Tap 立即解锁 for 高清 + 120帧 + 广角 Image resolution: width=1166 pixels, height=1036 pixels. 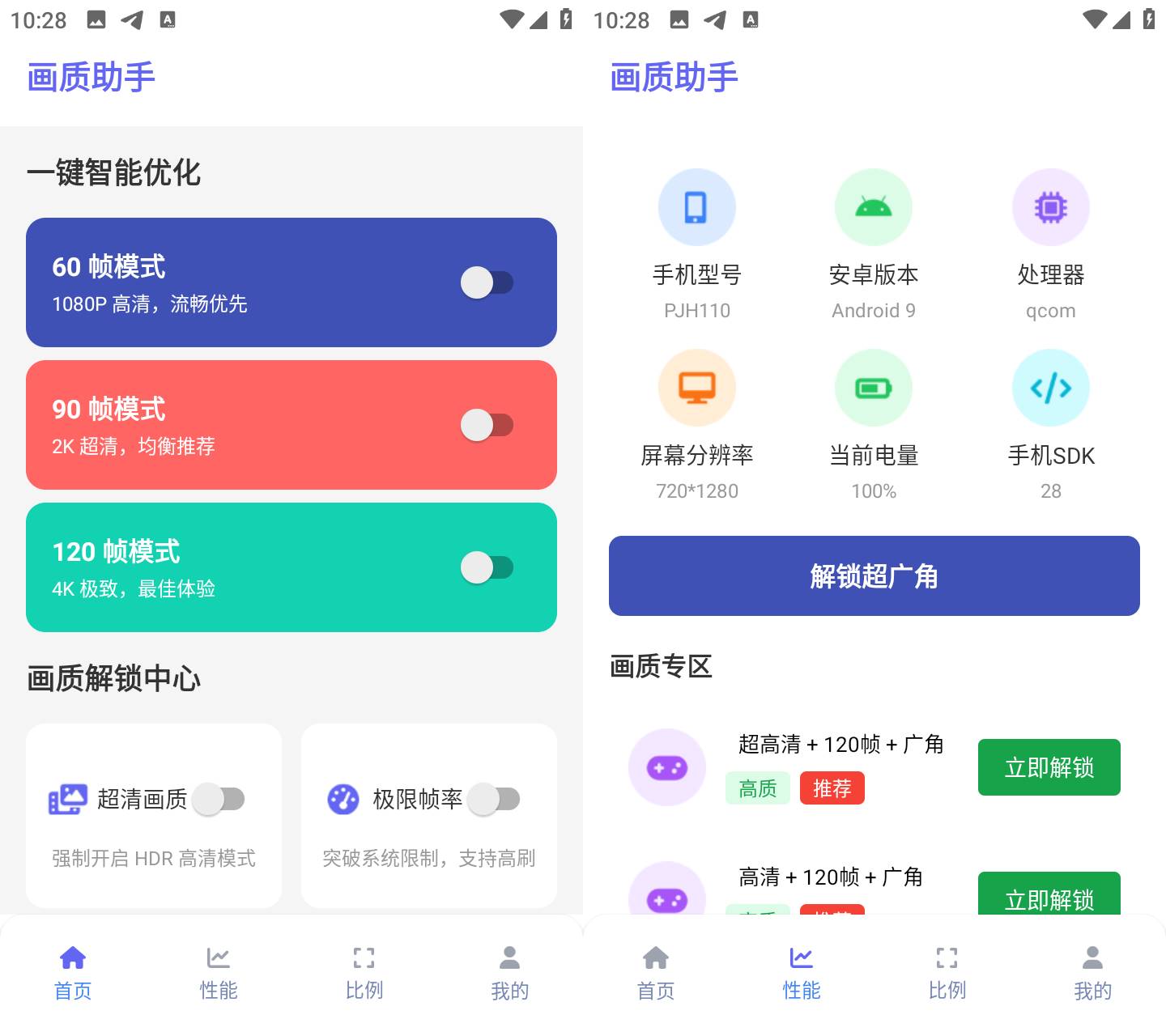(1049, 895)
